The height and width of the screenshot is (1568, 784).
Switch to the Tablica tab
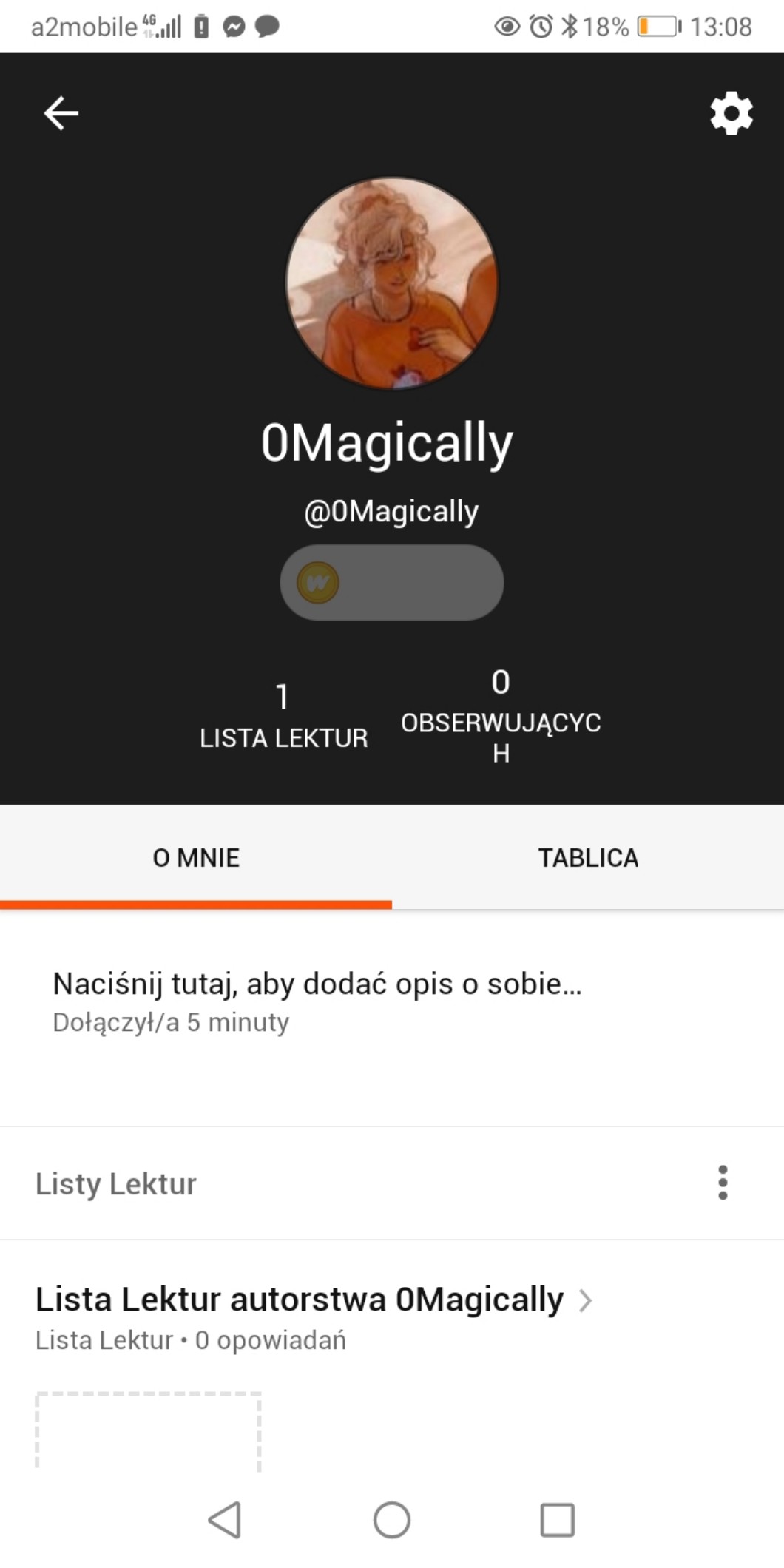(x=588, y=857)
